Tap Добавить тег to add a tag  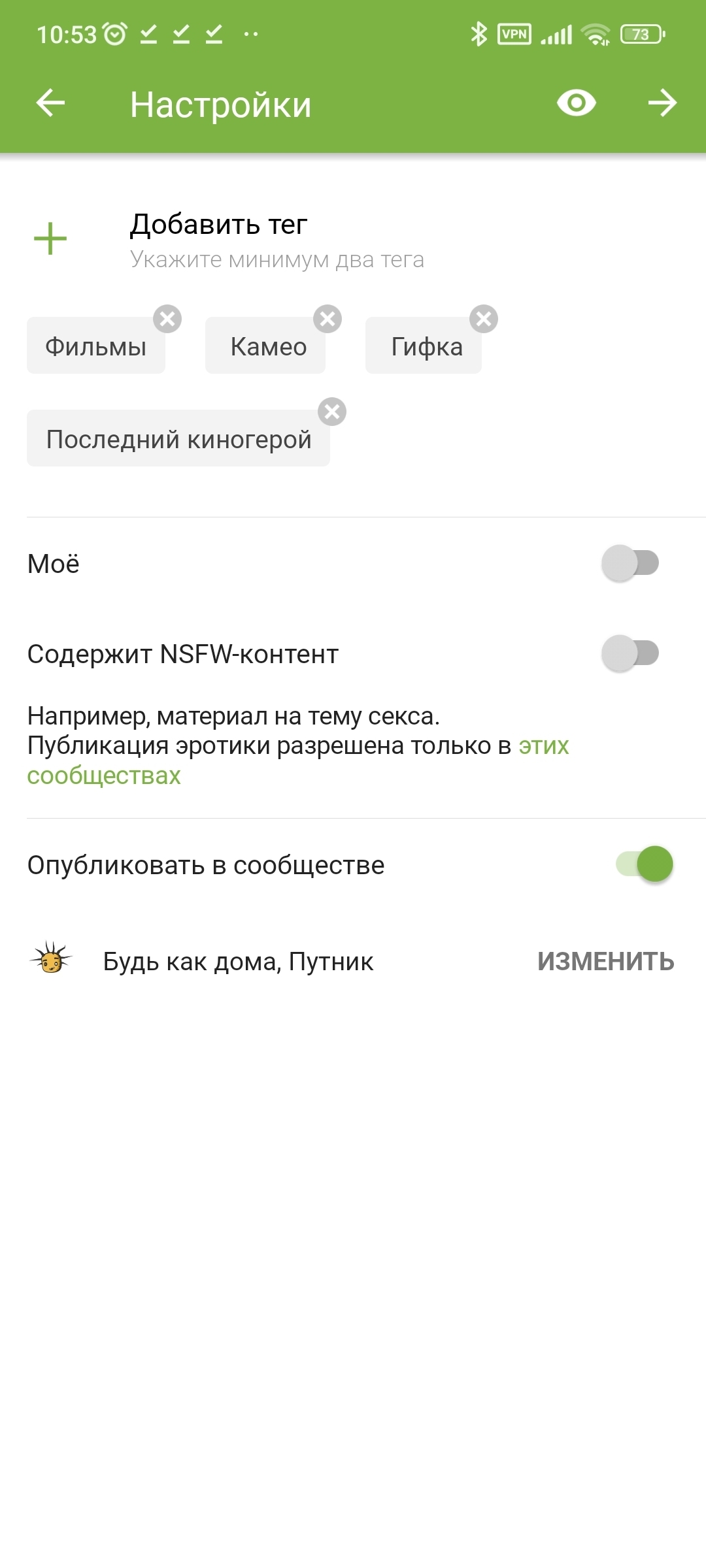pyautogui.click(x=218, y=225)
